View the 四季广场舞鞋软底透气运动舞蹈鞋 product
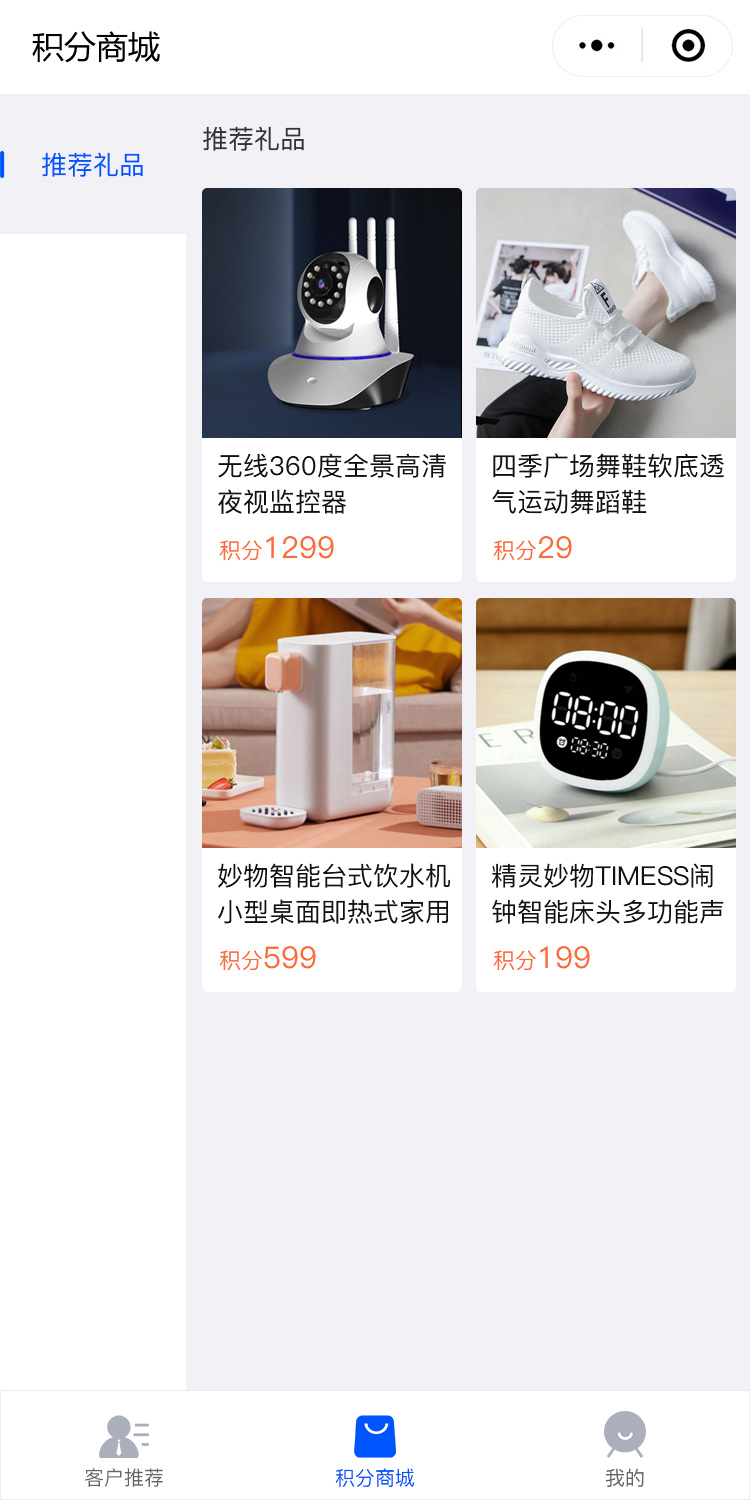This screenshot has height=1500, width=750. (x=606, y=384)
